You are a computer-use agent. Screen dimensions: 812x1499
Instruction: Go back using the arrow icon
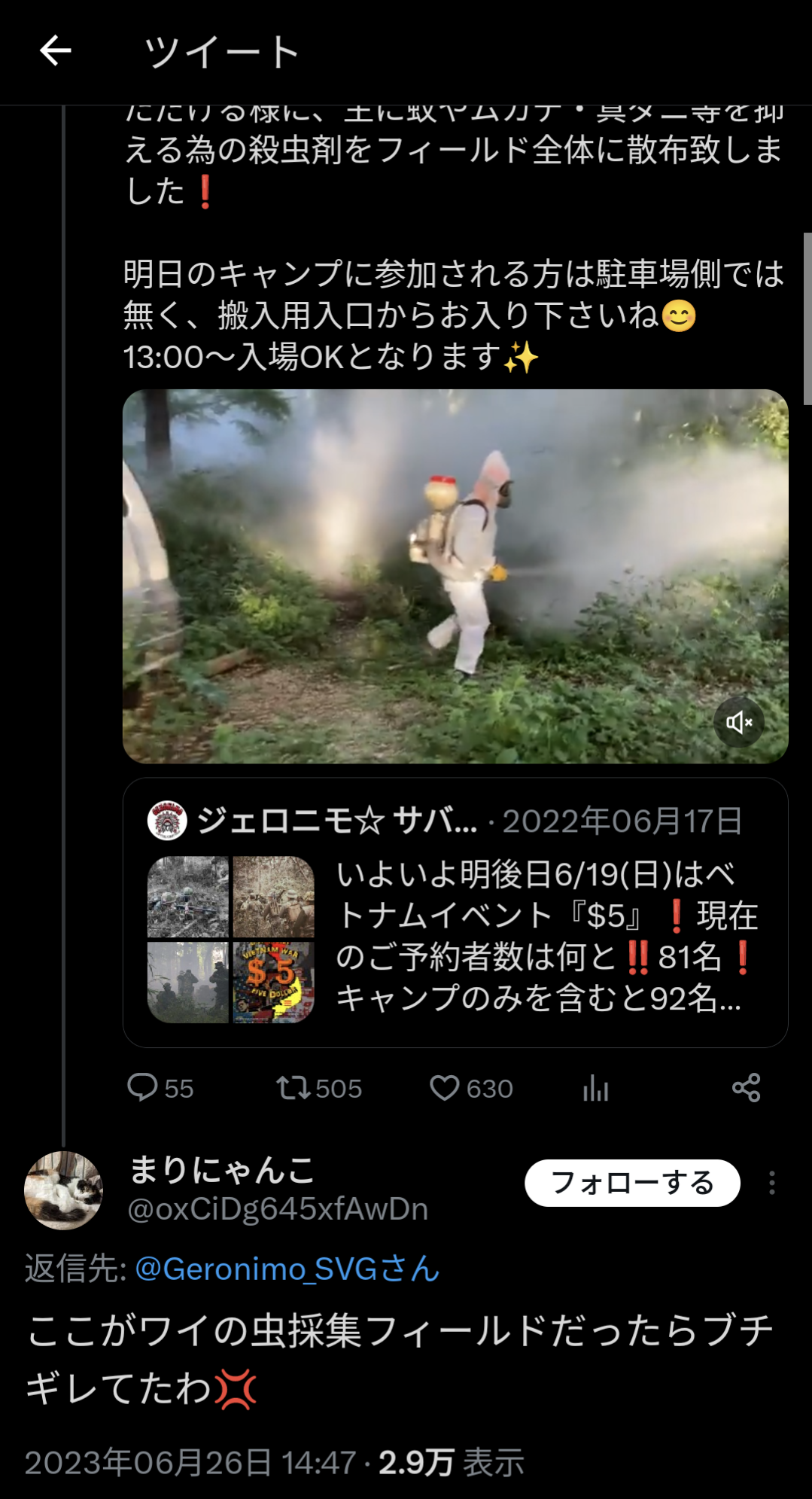pyautogui.click(x=55, y=51)
